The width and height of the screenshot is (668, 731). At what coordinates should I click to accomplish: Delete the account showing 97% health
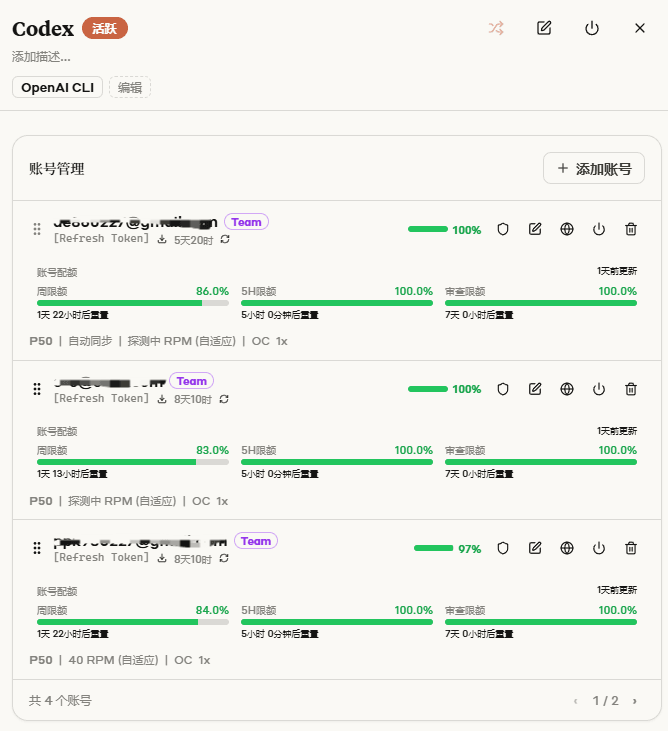click(x=631, y=548)
